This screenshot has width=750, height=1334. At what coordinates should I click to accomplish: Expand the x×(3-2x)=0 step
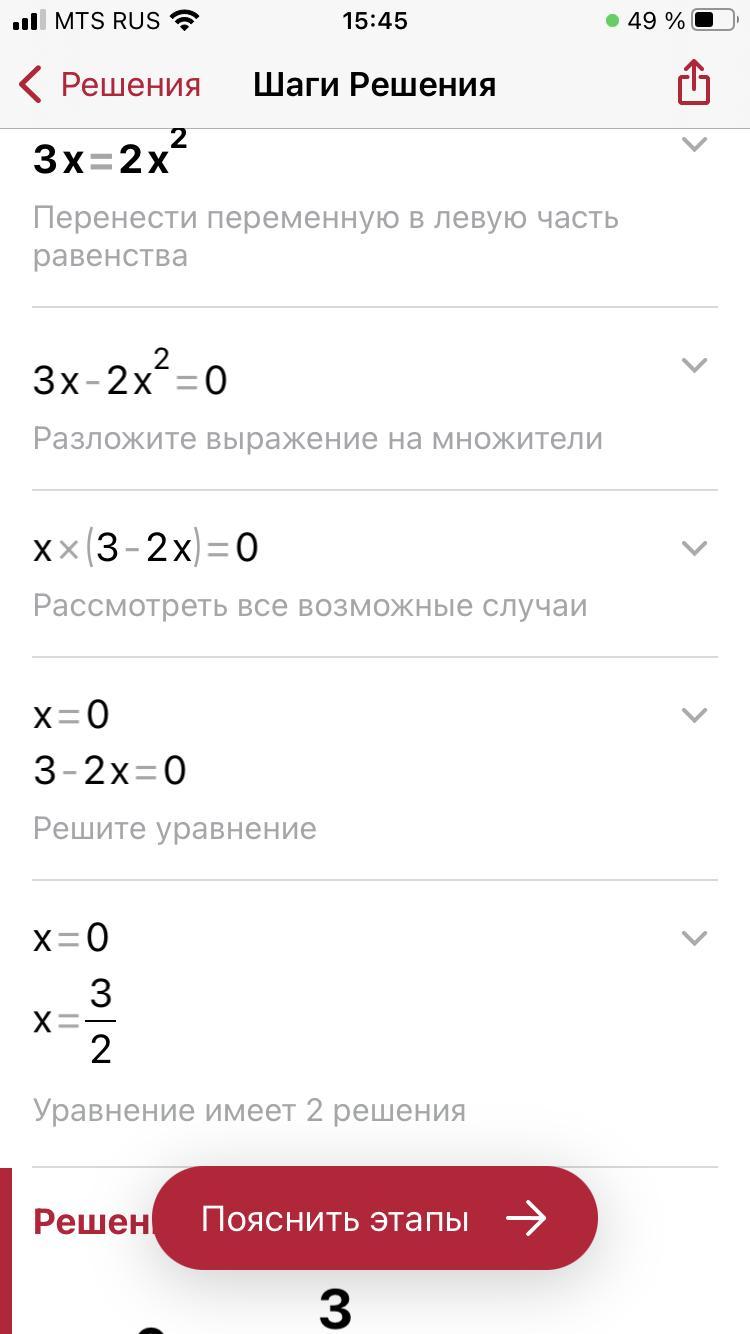point(694,548)
